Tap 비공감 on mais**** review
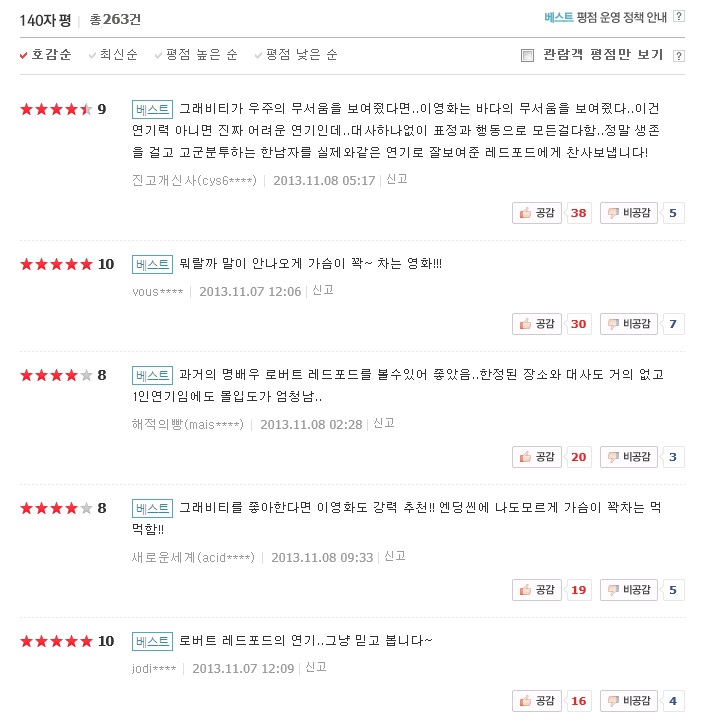 coord(629,457)
